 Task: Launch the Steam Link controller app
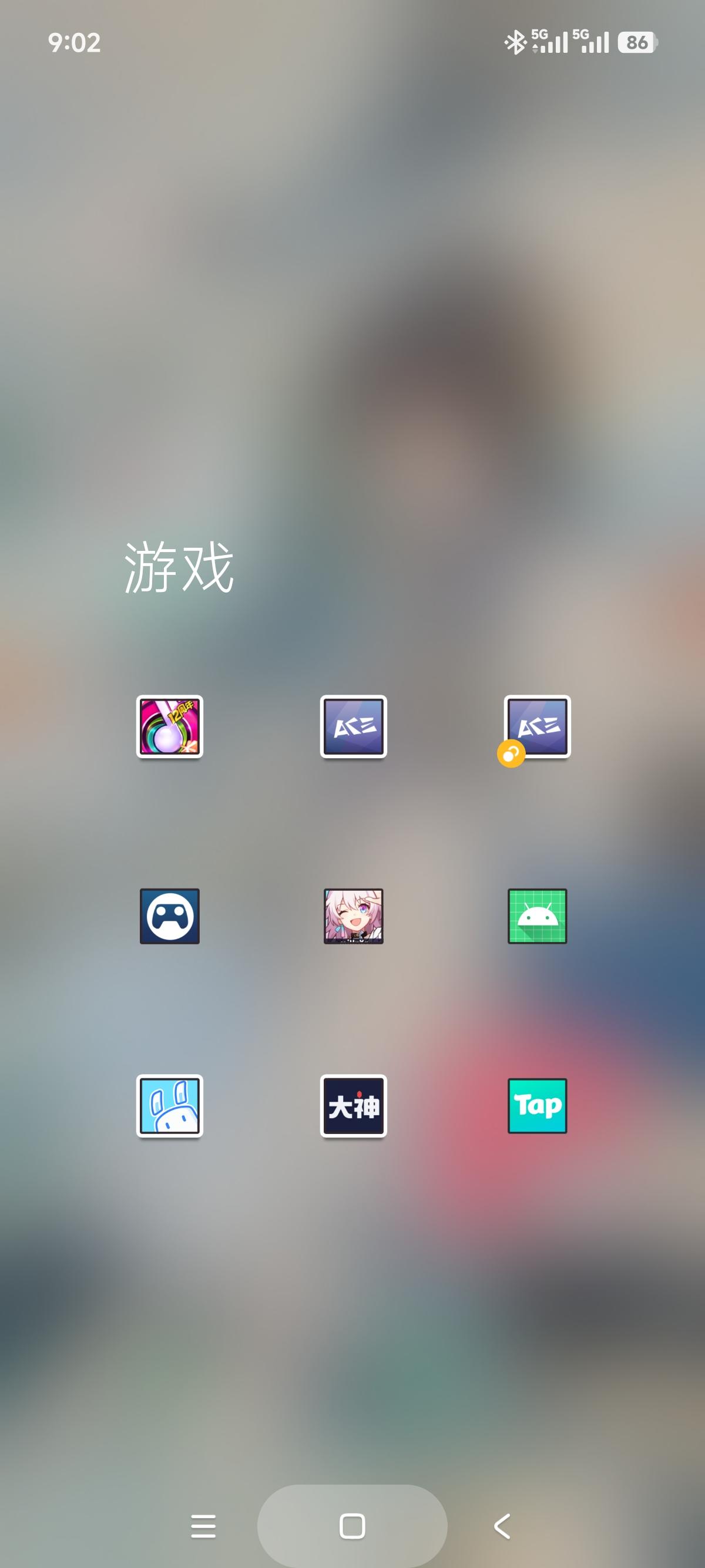pos(169,917)
